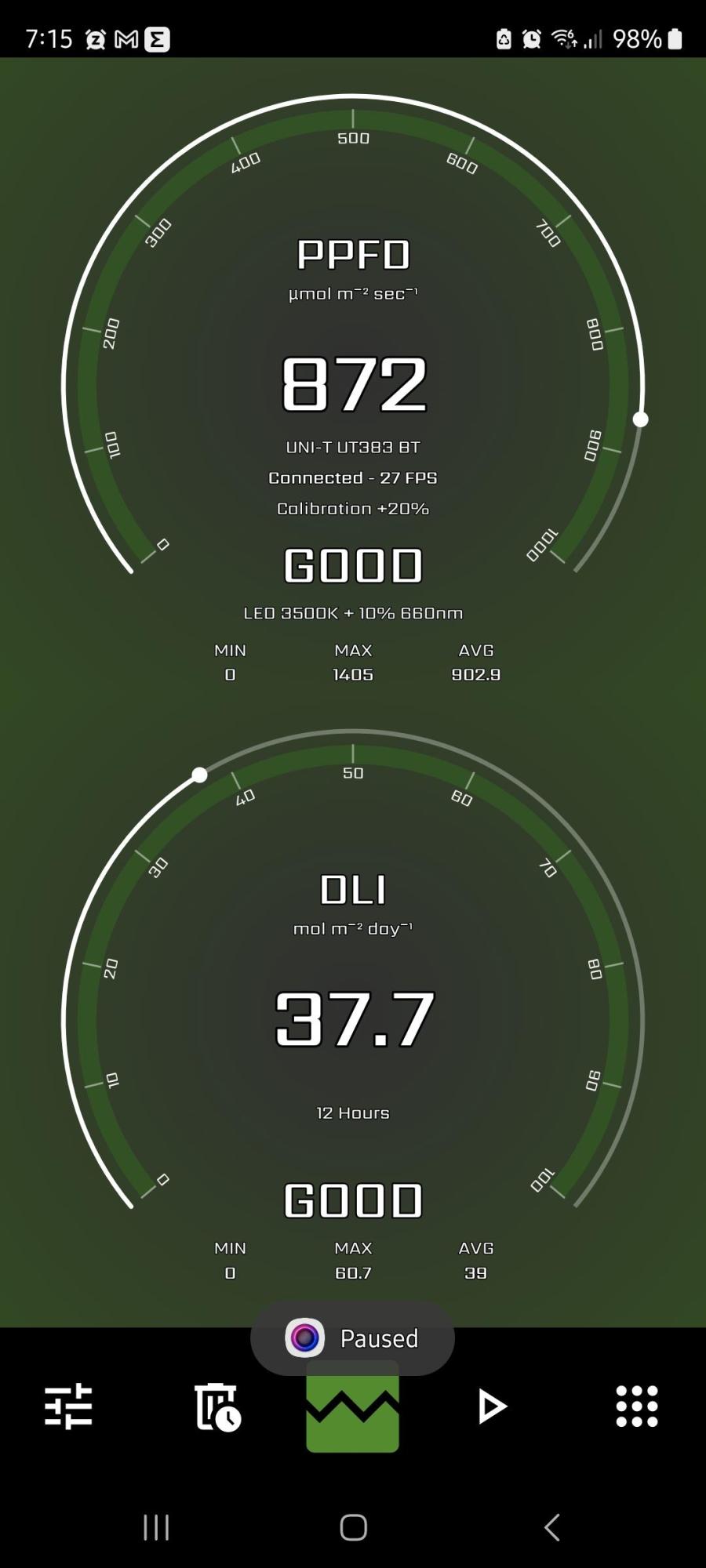Go to the home screen

(353, 1527)
